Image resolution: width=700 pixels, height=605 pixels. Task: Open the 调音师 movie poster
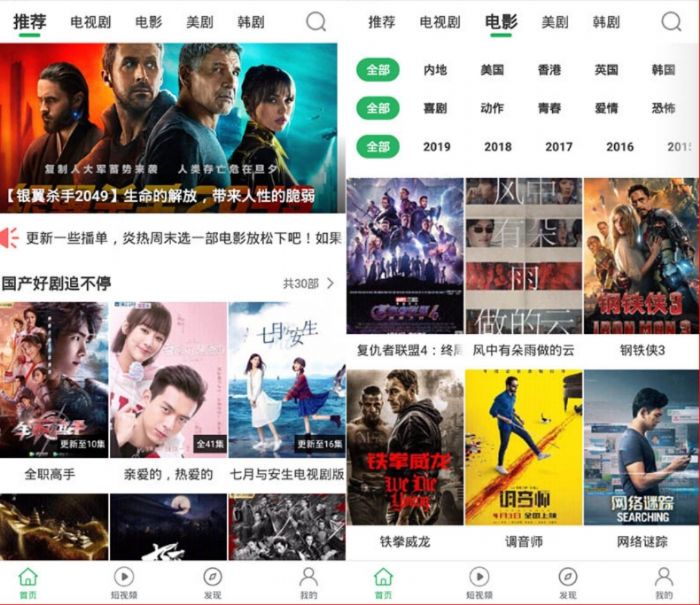[x=523, y=448]
